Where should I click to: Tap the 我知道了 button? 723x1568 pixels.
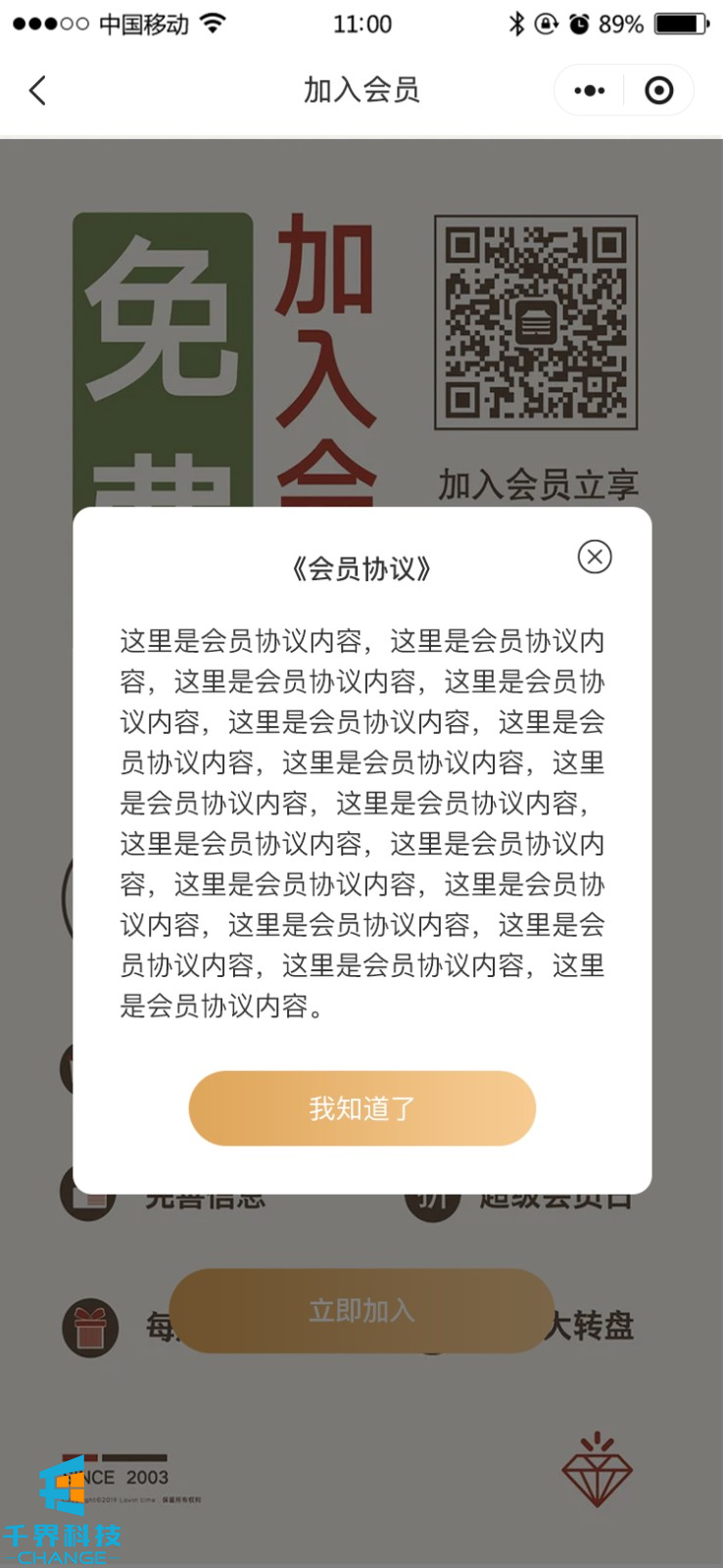pyautogui.click(x=361, y=1108)
